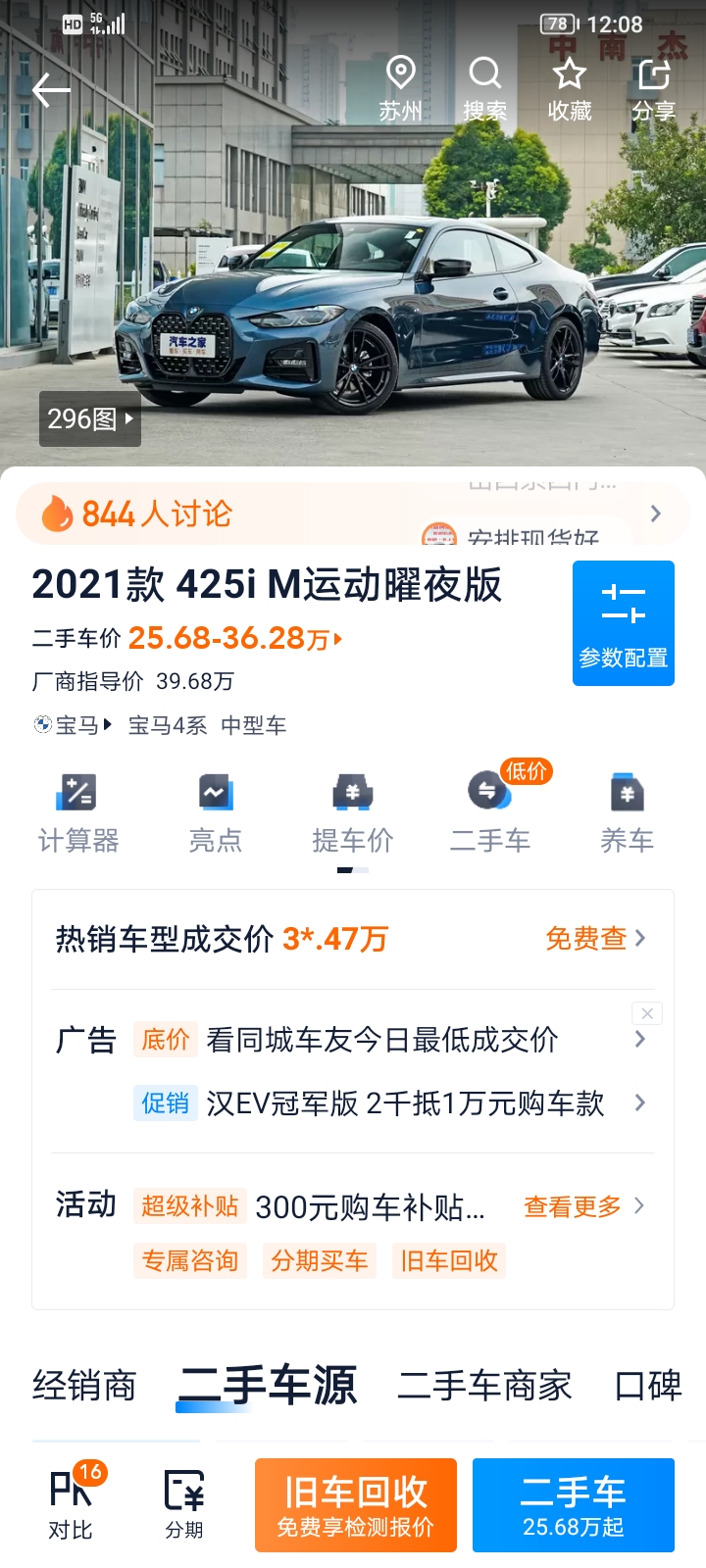Share this car via 分享

pos(653,89)
